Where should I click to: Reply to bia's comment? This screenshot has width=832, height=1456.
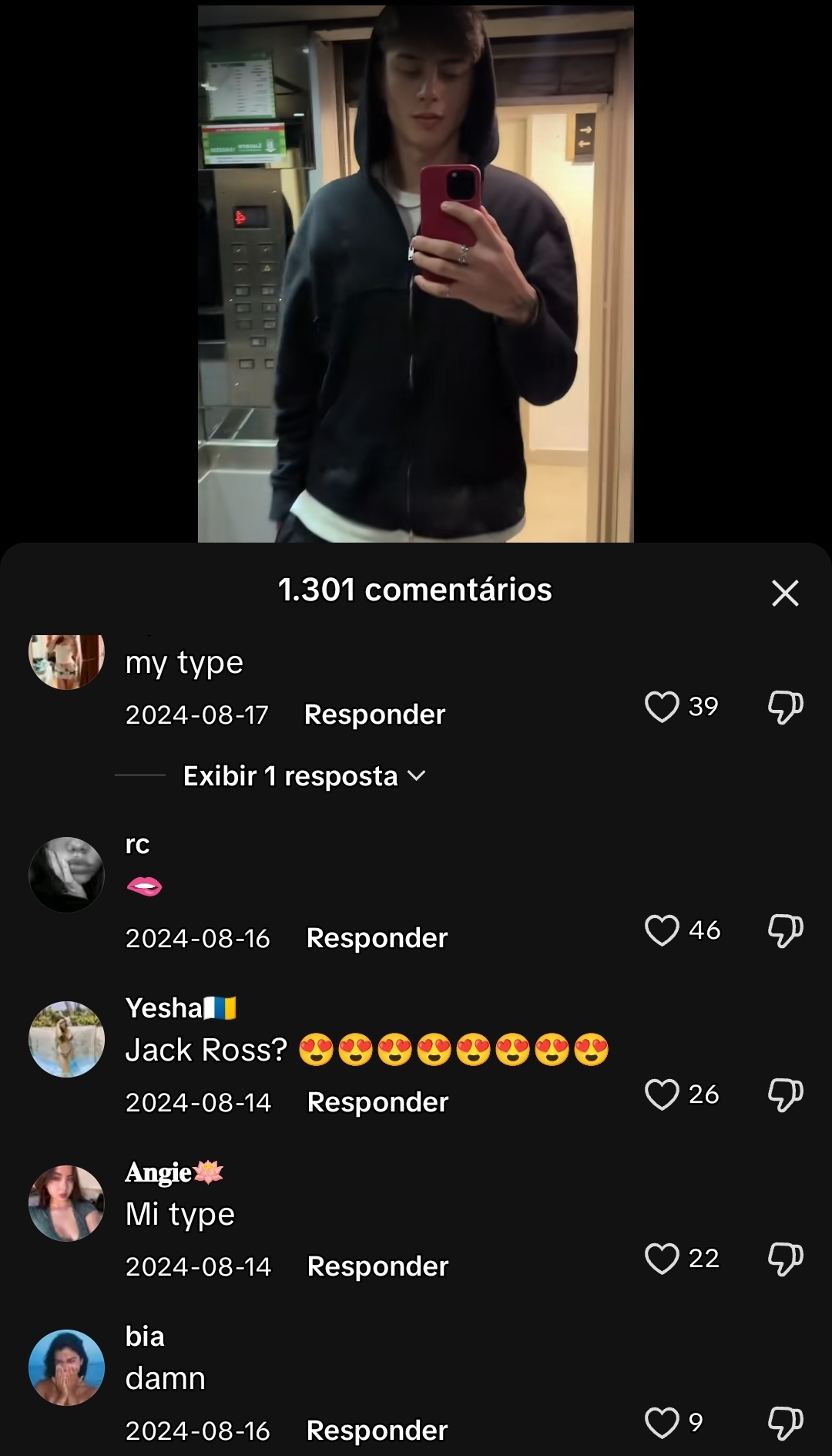click(377, 1430)
